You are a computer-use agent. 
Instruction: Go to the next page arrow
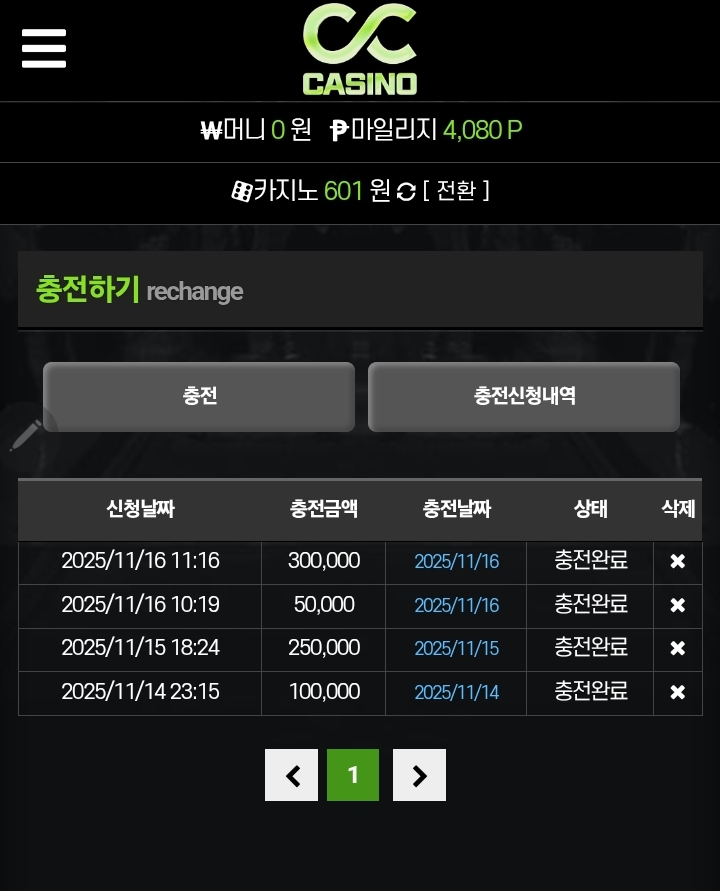click(419, 775)
